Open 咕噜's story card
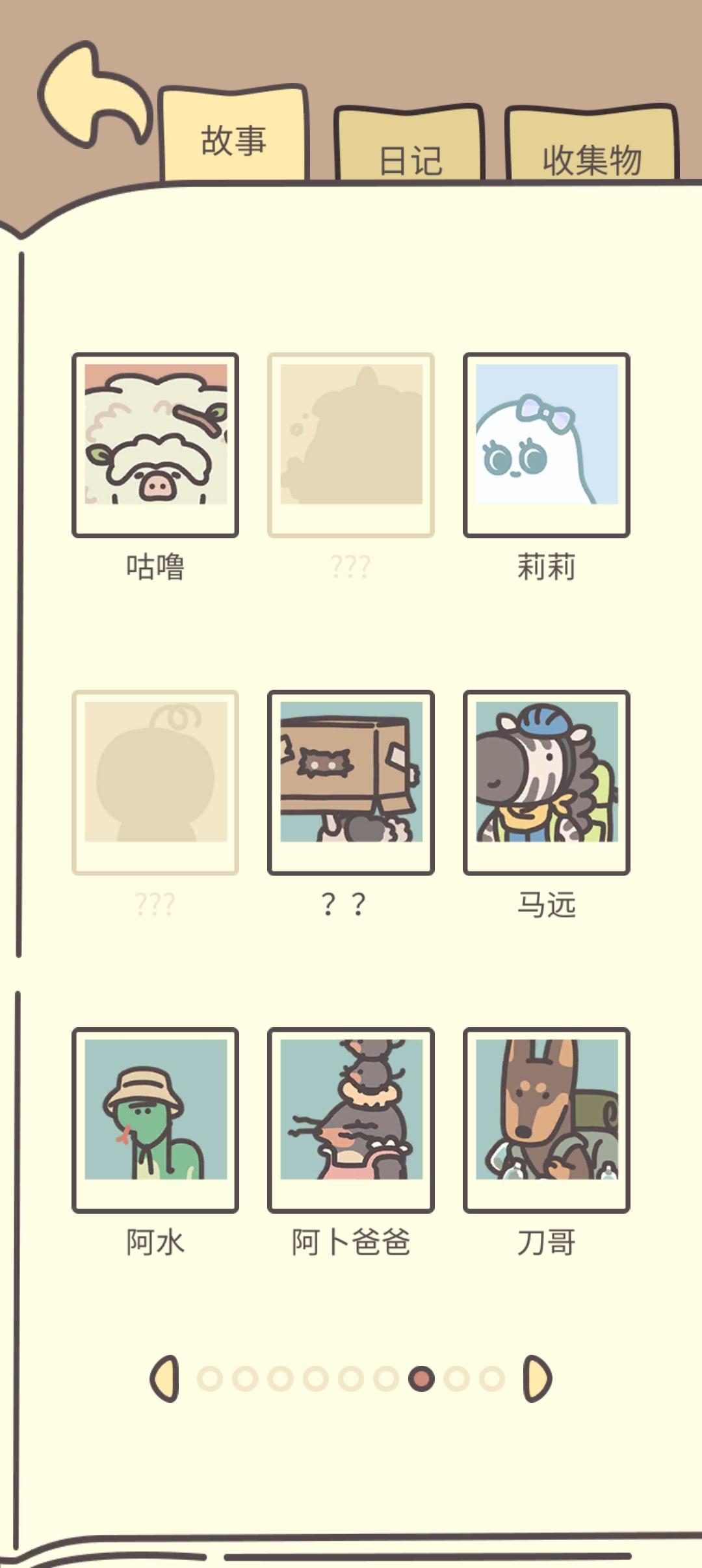 (155, 445)
